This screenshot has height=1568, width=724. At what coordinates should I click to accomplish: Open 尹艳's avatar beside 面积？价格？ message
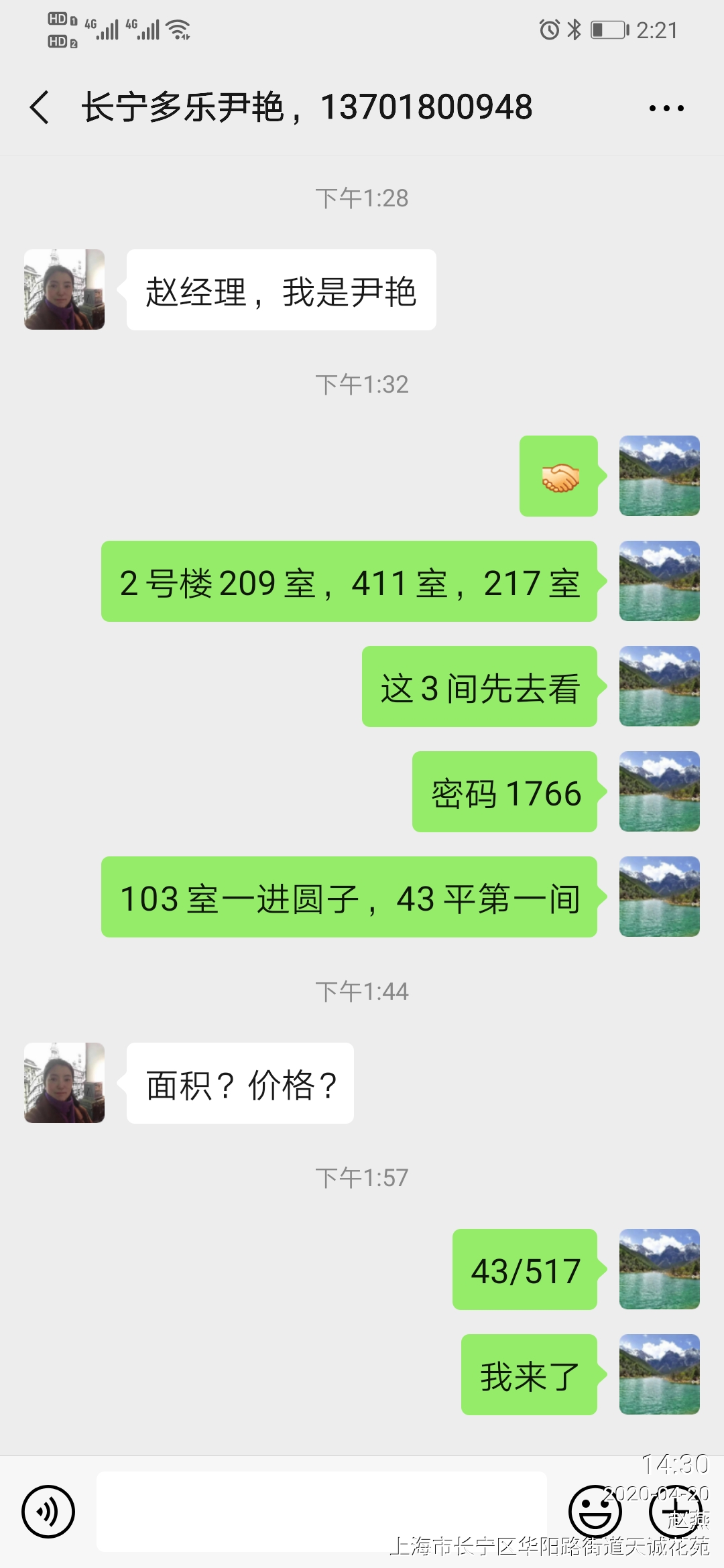(x=64, y=1082)
